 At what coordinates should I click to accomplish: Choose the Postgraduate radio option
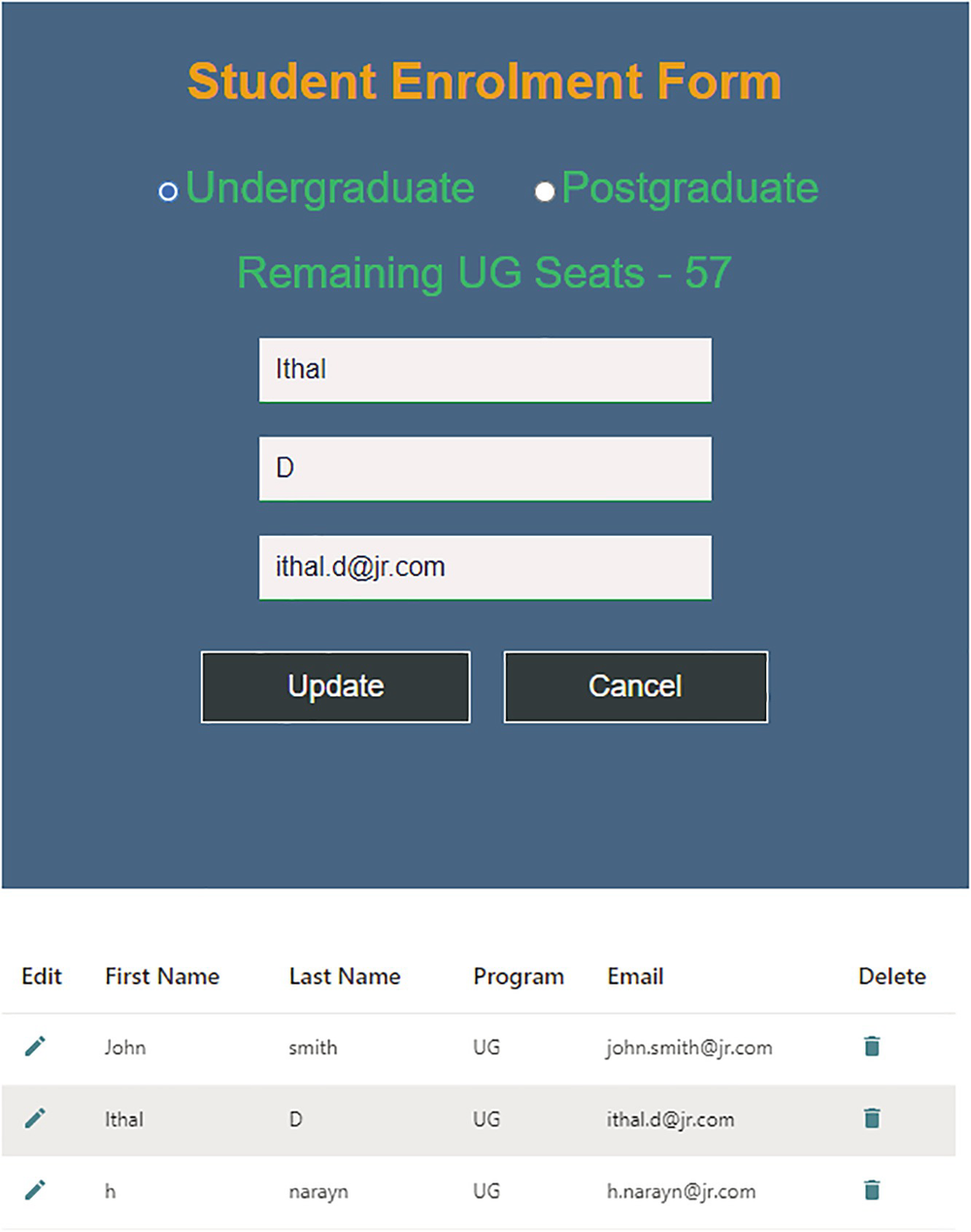point(545,191)
